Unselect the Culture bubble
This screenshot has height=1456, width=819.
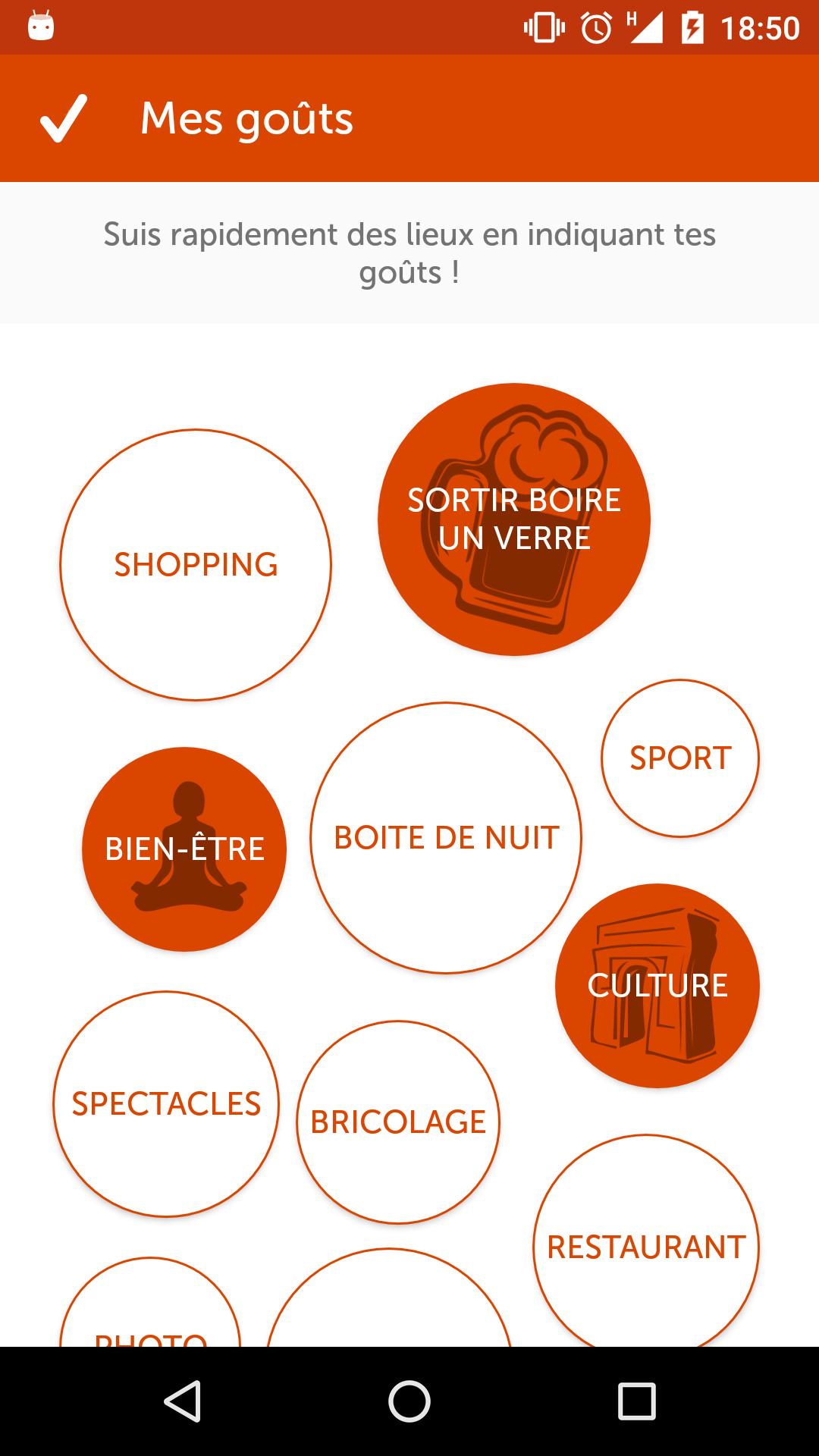point(657,986)
